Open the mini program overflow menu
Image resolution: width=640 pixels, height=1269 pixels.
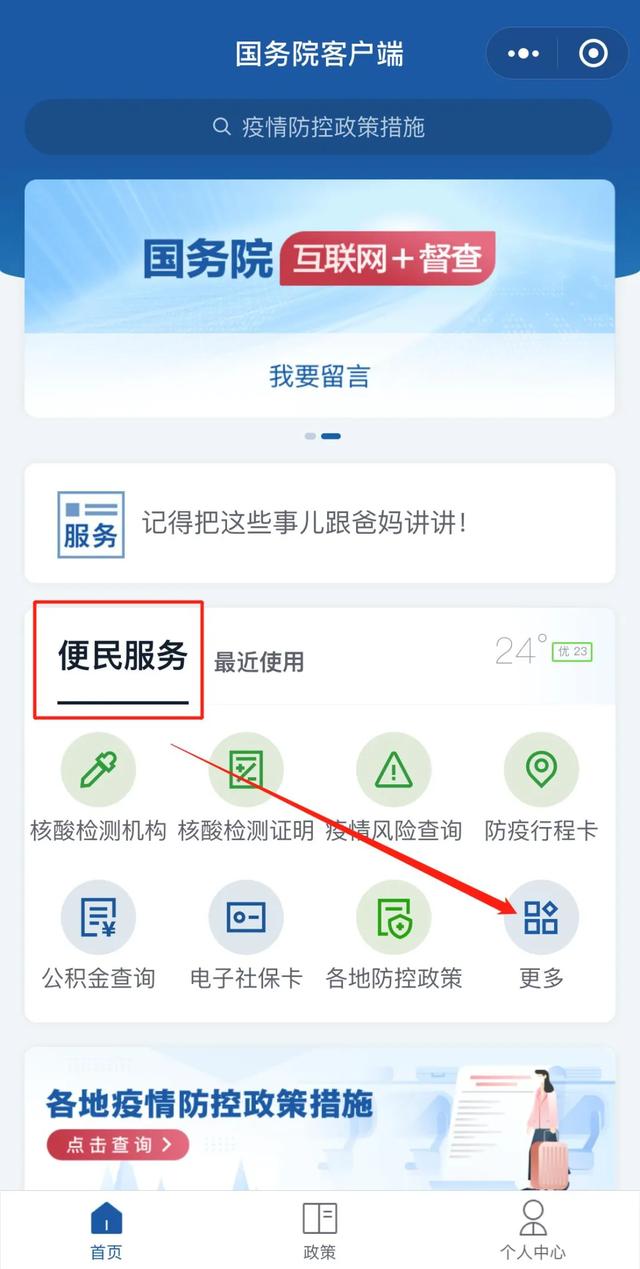click(x=523, y=54)
